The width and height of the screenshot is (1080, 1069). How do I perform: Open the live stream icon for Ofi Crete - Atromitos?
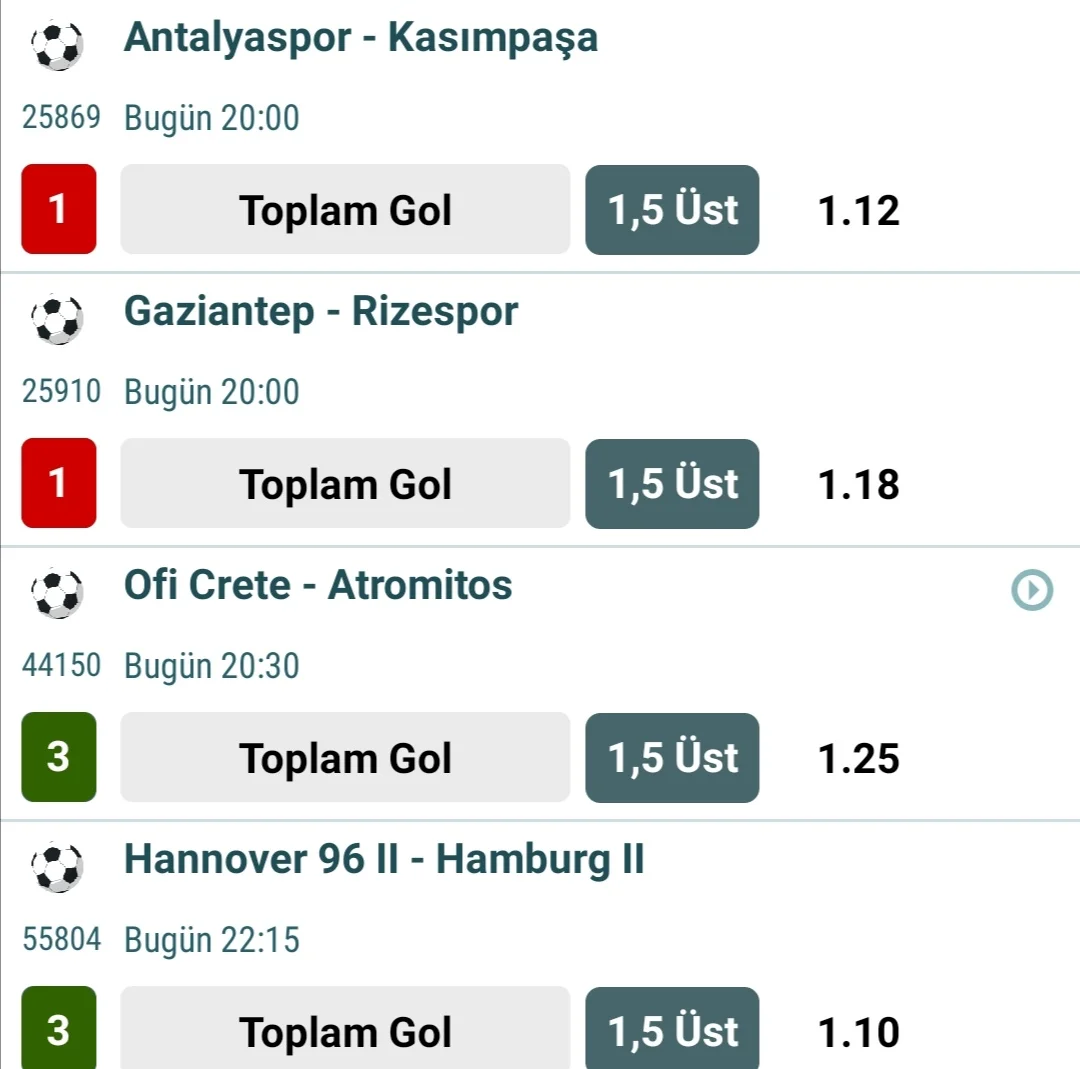pos(1031,590)
